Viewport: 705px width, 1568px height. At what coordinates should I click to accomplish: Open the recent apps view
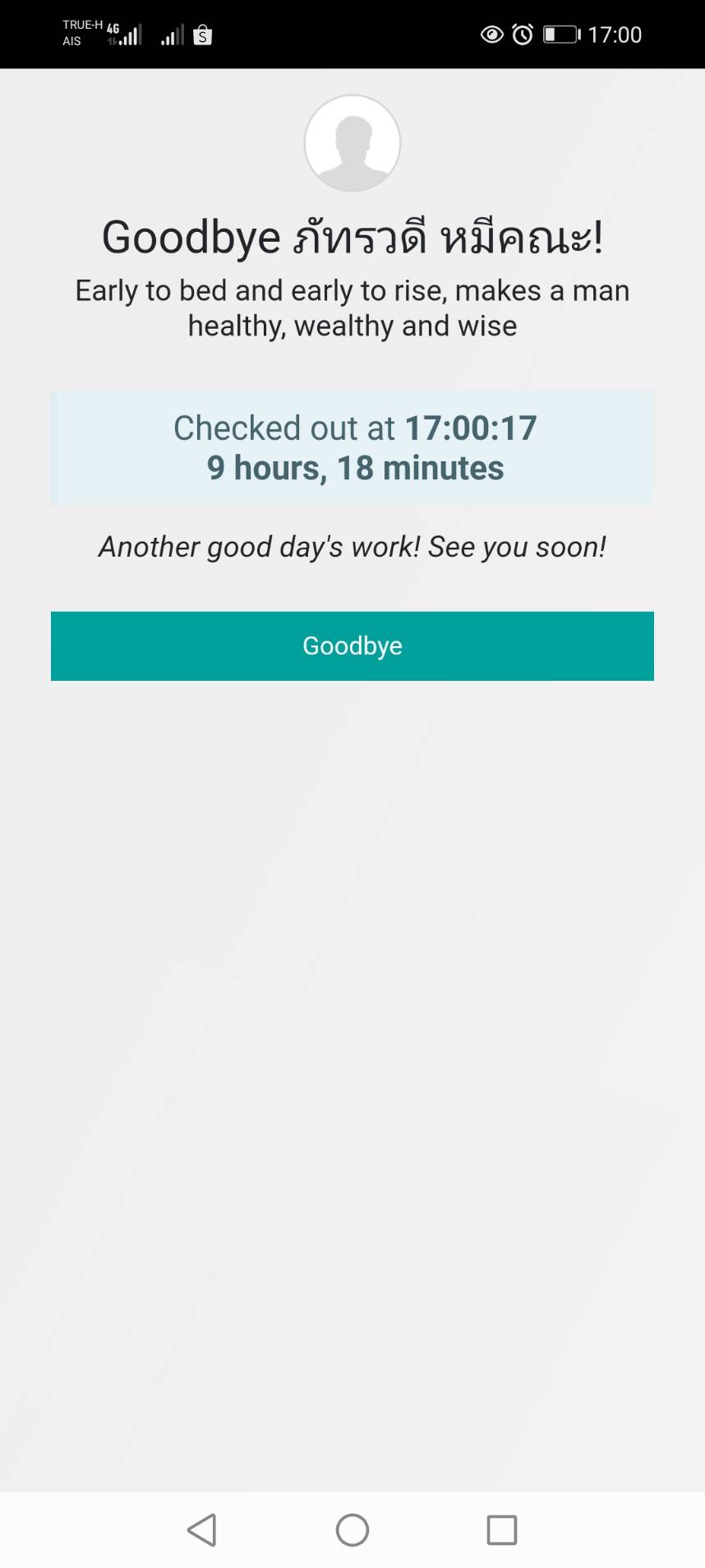point(502,1530)
